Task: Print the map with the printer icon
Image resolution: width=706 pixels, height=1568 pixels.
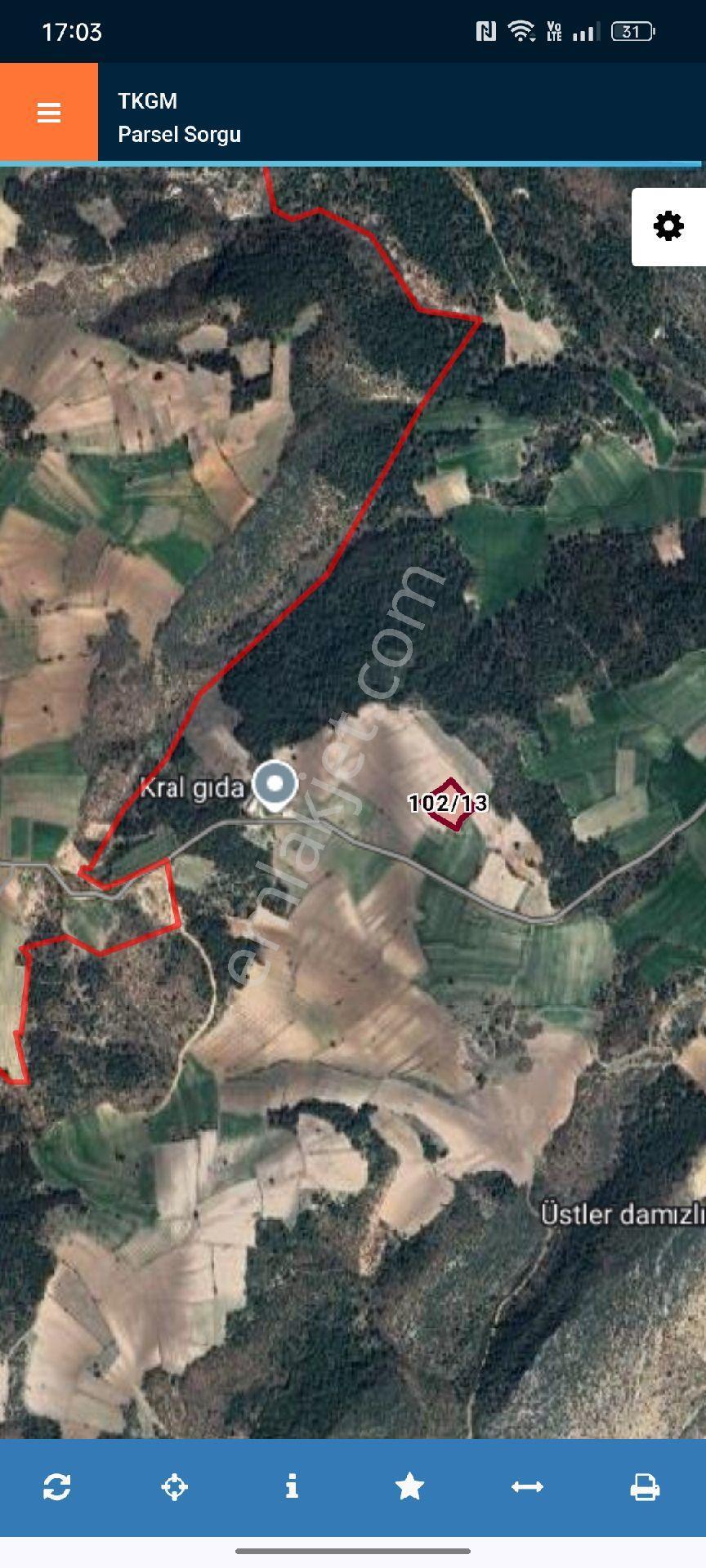Action: [x=645, y=1487]
